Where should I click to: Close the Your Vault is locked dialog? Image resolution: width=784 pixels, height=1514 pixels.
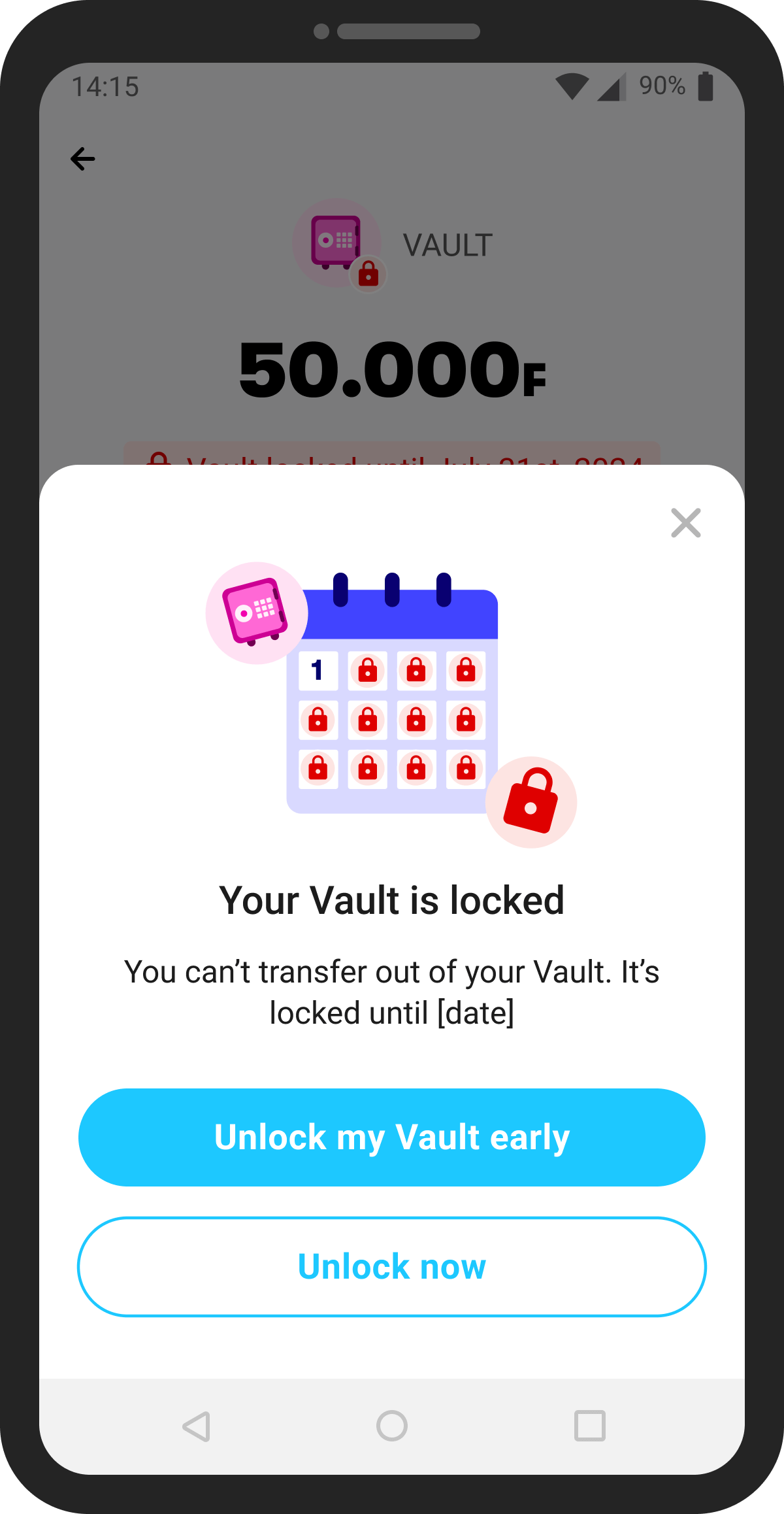685,523
